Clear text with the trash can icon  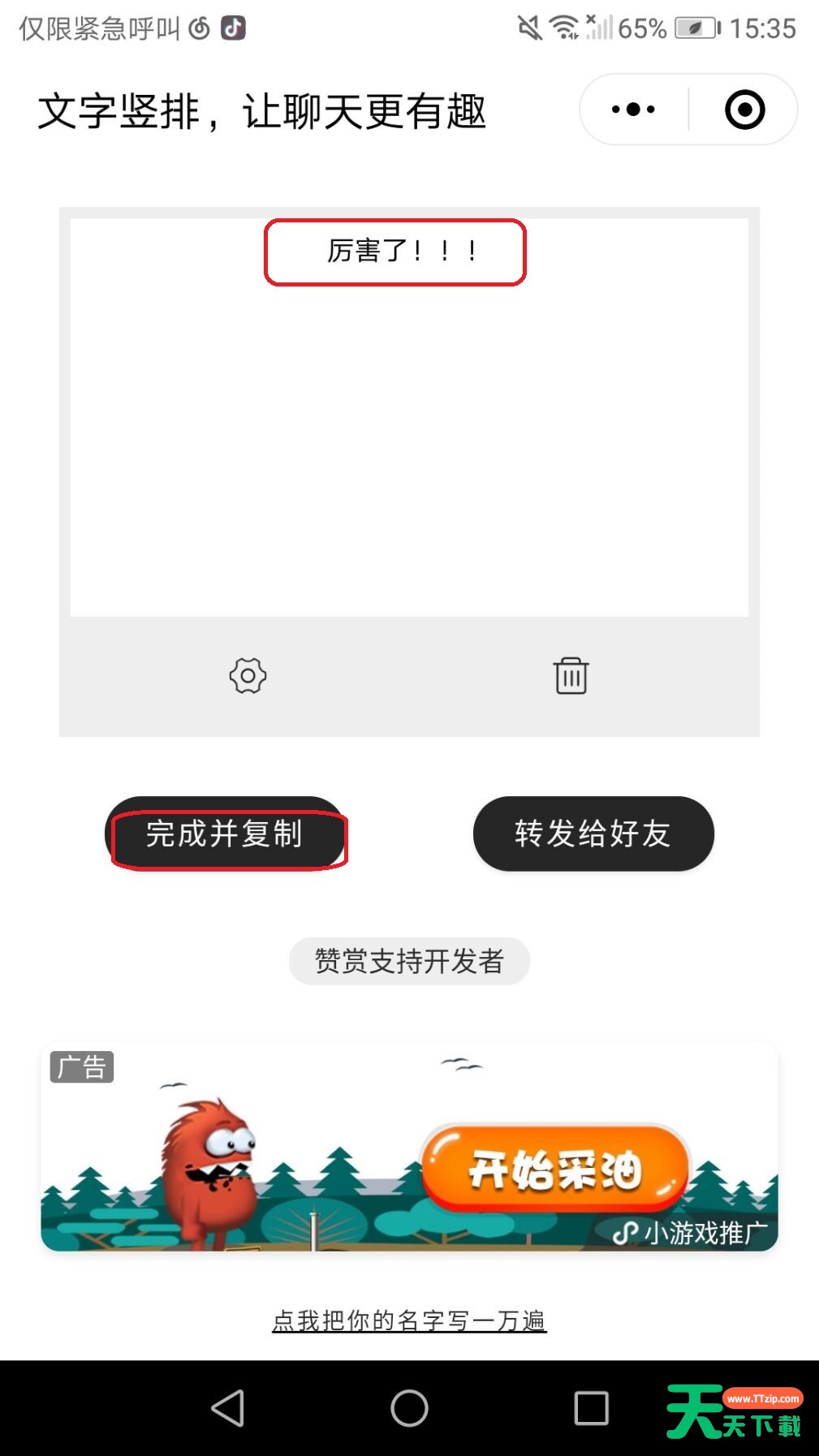coord(571,675)
